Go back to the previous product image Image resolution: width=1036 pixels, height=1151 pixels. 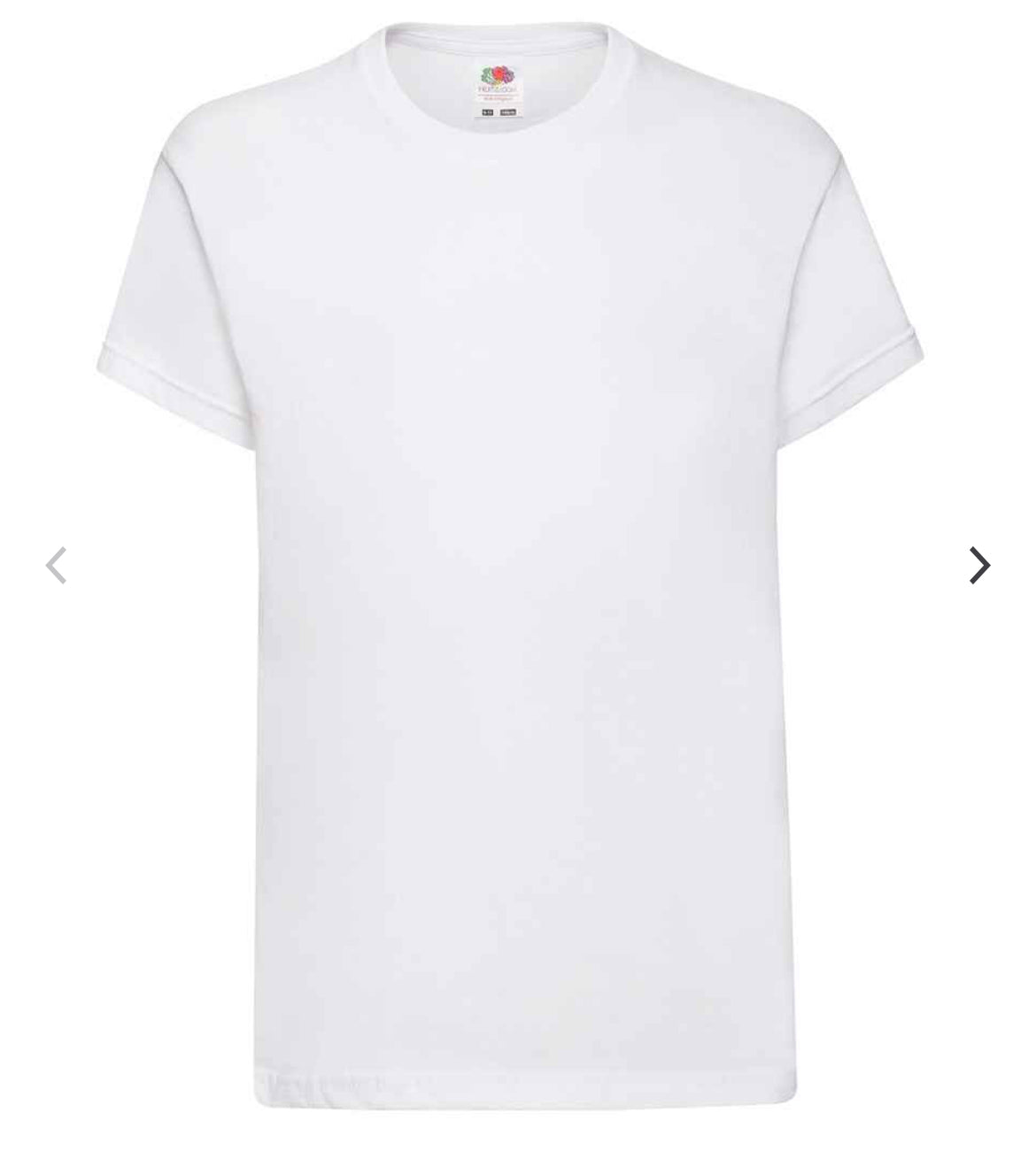pos(57,566)
